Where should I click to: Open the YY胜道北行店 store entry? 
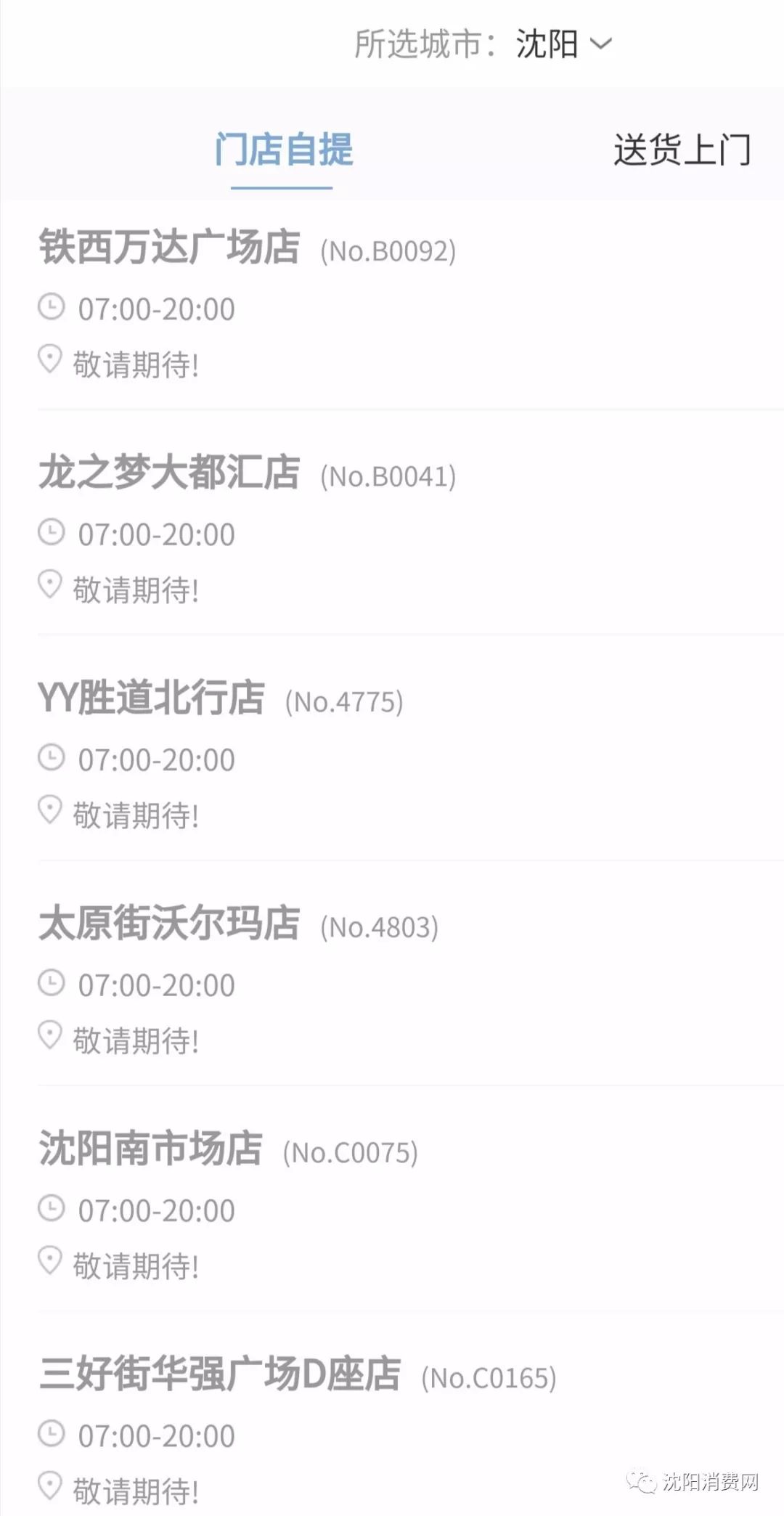tap(152, 698)
